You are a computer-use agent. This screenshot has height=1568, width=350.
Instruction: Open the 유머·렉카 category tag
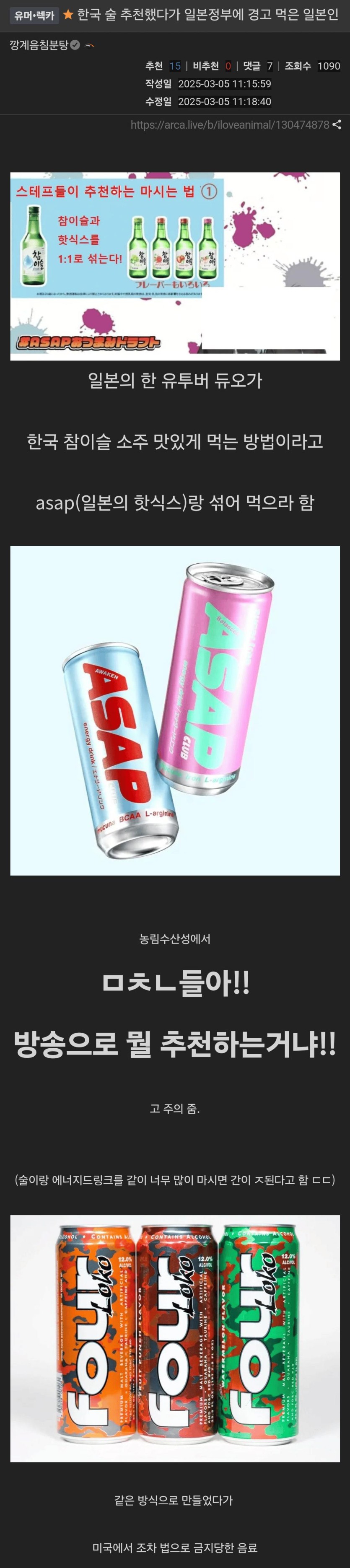[34, 15]
